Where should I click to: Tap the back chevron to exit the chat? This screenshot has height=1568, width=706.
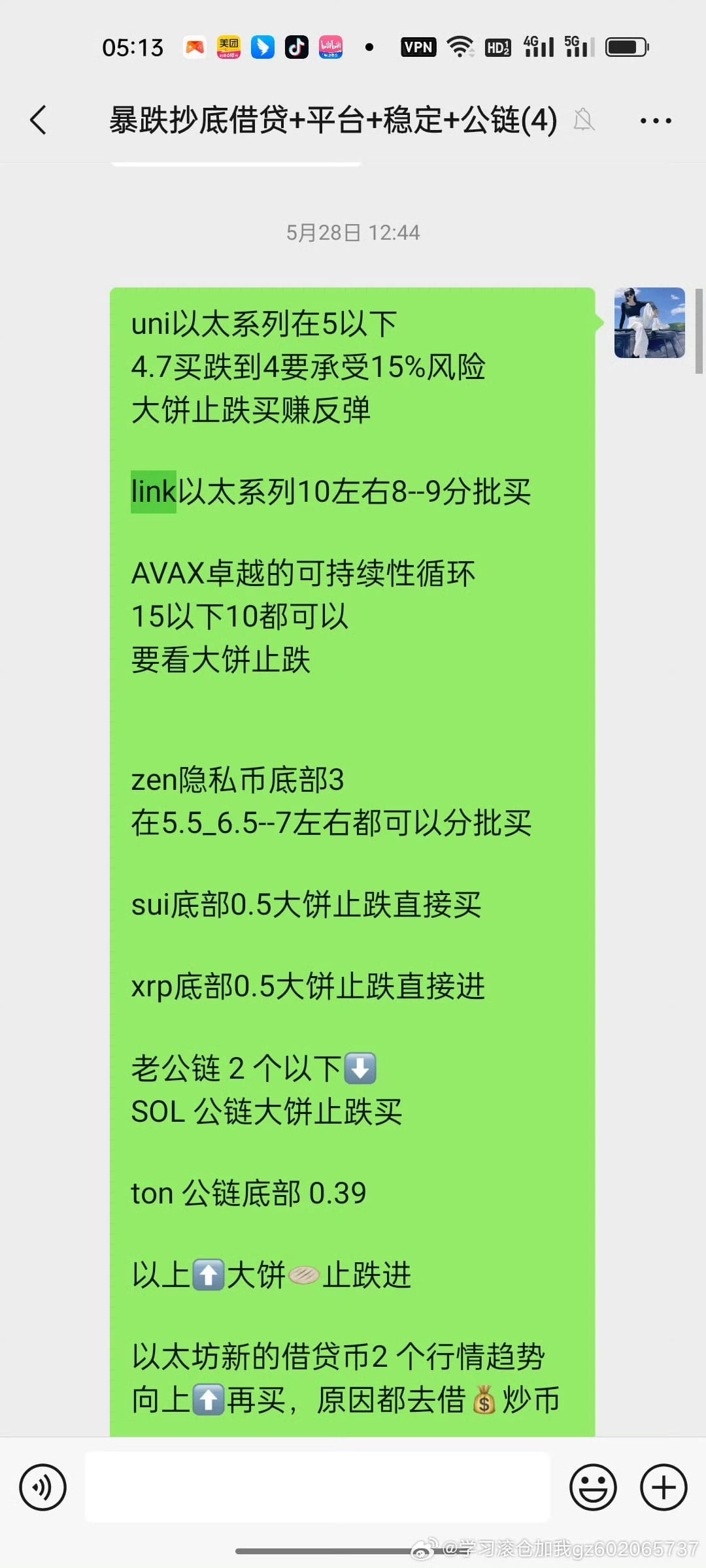pos(39,120)
